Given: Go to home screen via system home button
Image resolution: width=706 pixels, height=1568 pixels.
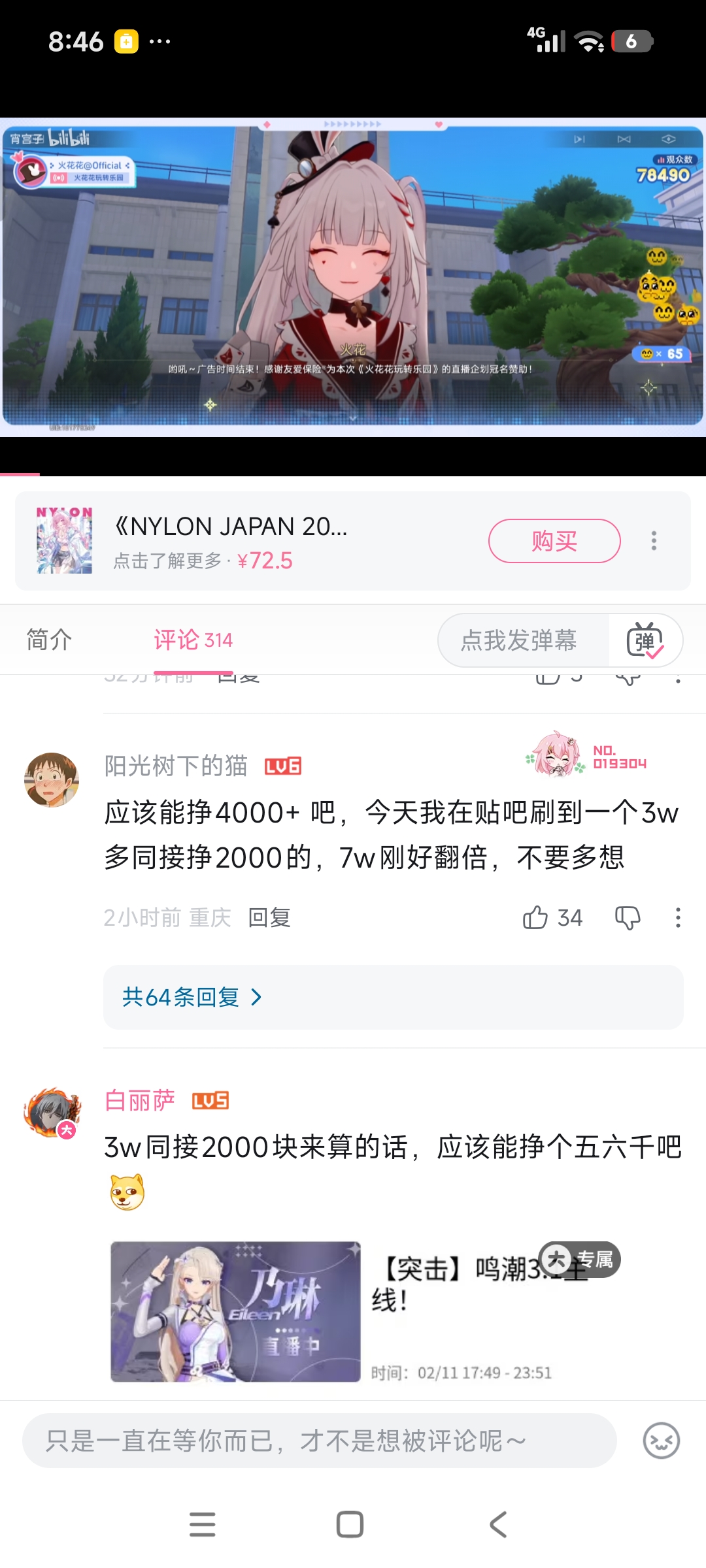Looking at the screenshot, I should click(350, 1524).
